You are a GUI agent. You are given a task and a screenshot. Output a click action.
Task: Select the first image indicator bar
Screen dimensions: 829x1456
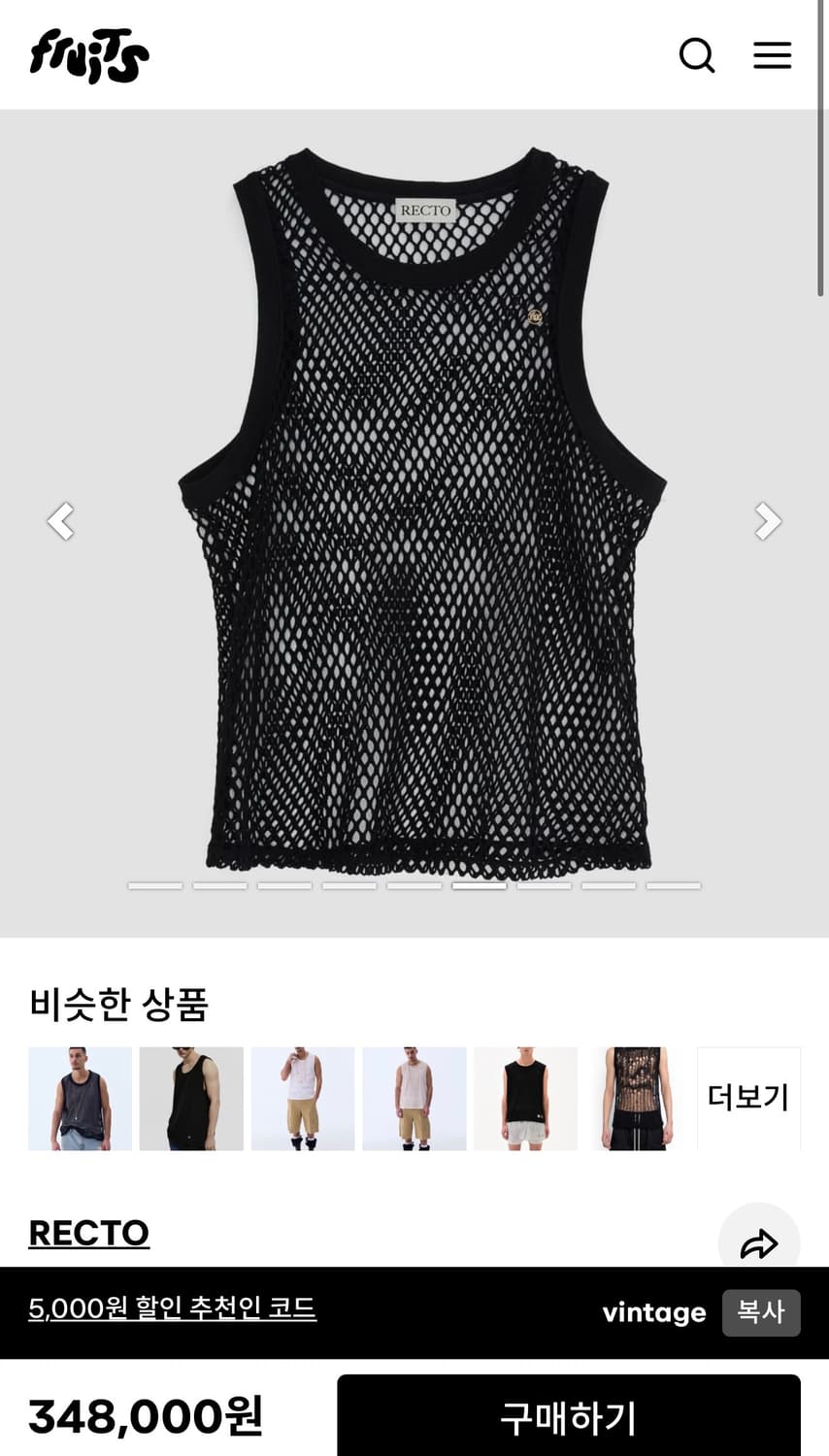[156, 884]
